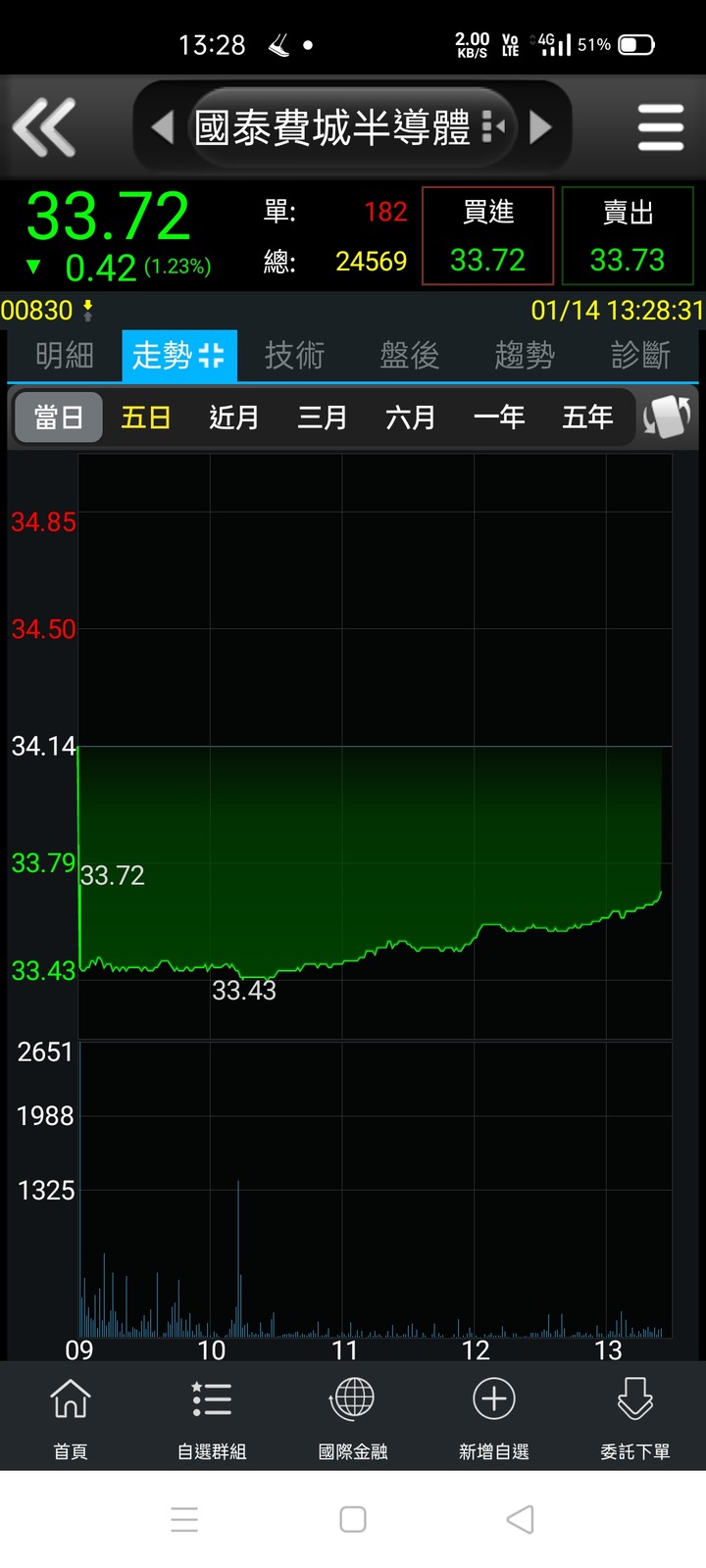The width and height of the screenshot is (706, 1568).
Task: Tap the 買進 buy price box
Action: (487, 236)
